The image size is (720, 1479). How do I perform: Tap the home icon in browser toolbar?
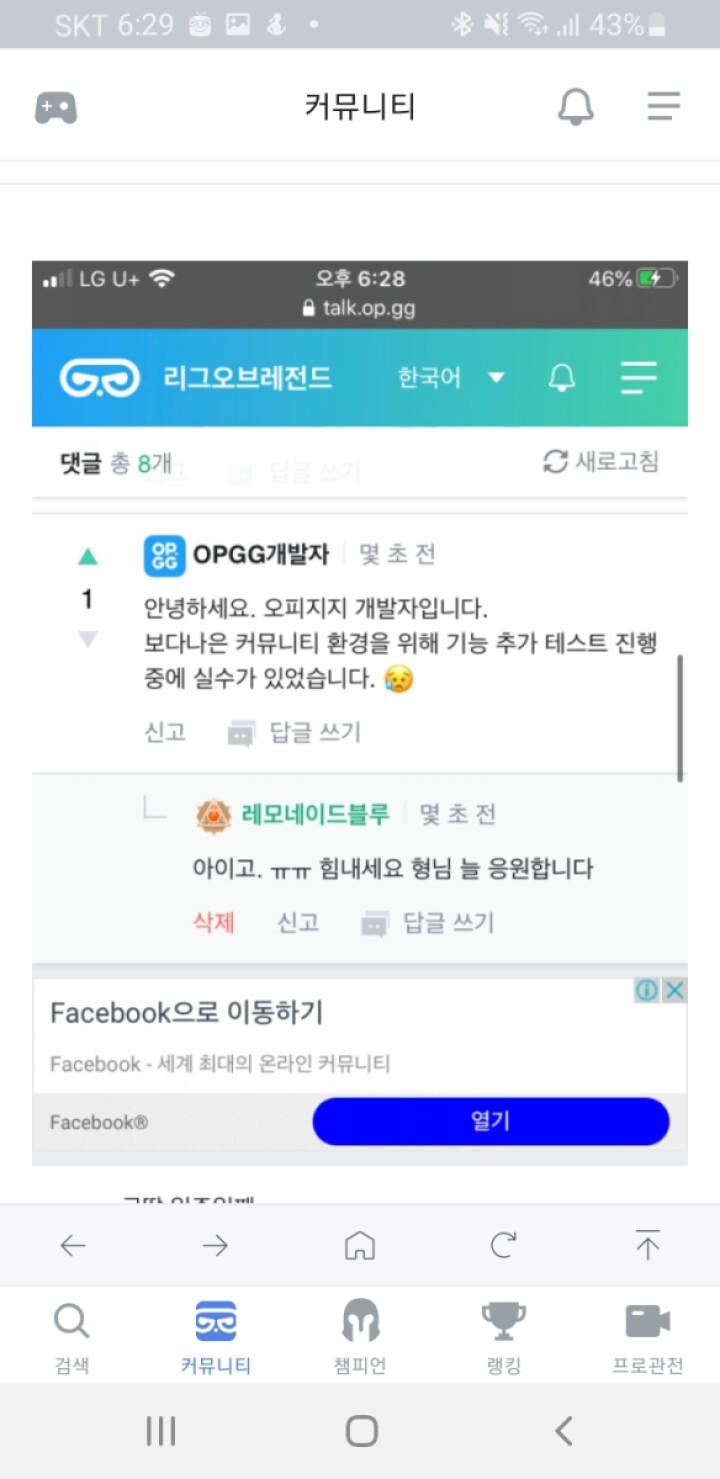360,1245
